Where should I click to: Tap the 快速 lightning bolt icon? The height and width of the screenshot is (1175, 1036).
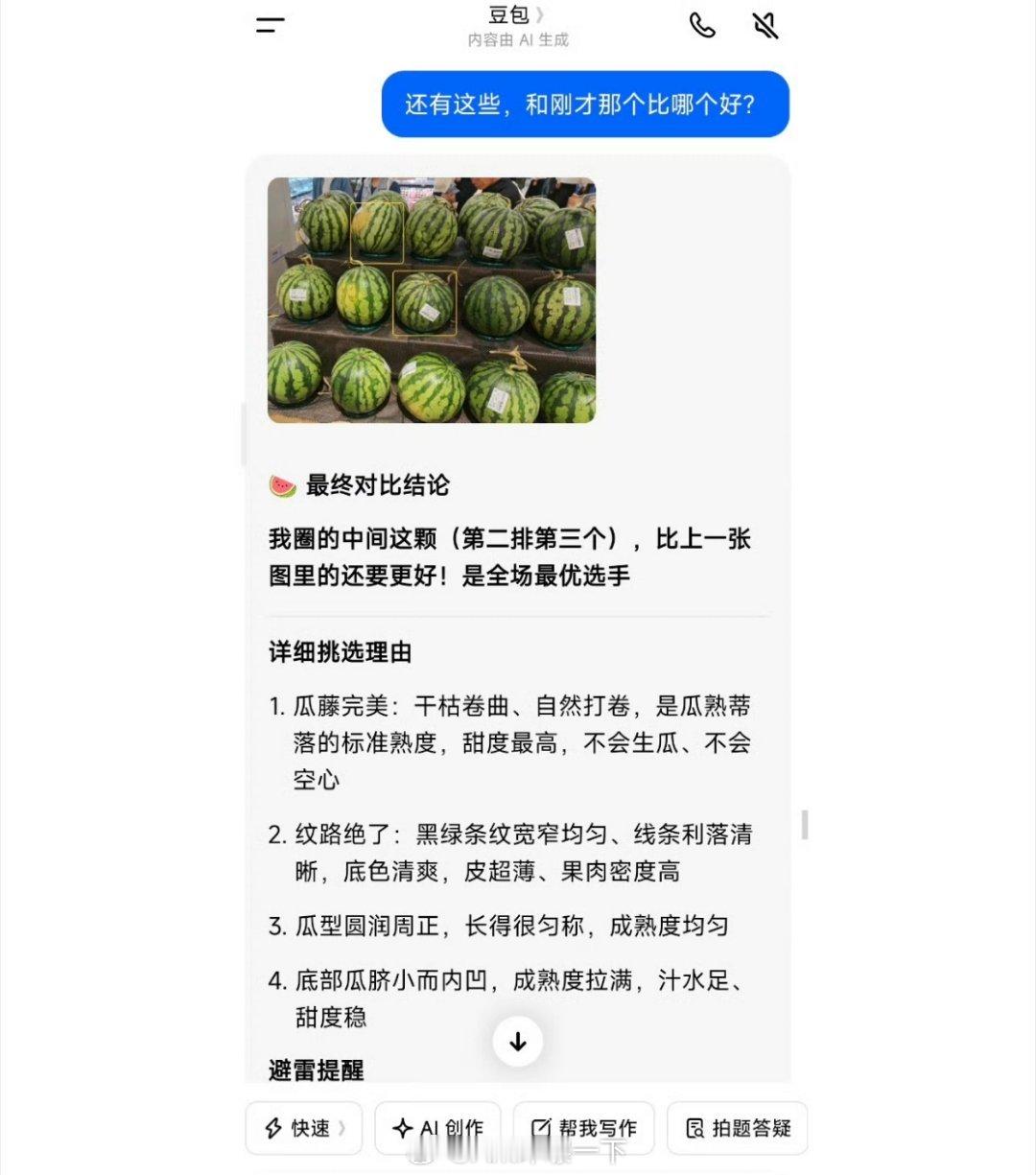click(x=274, y=1128)
